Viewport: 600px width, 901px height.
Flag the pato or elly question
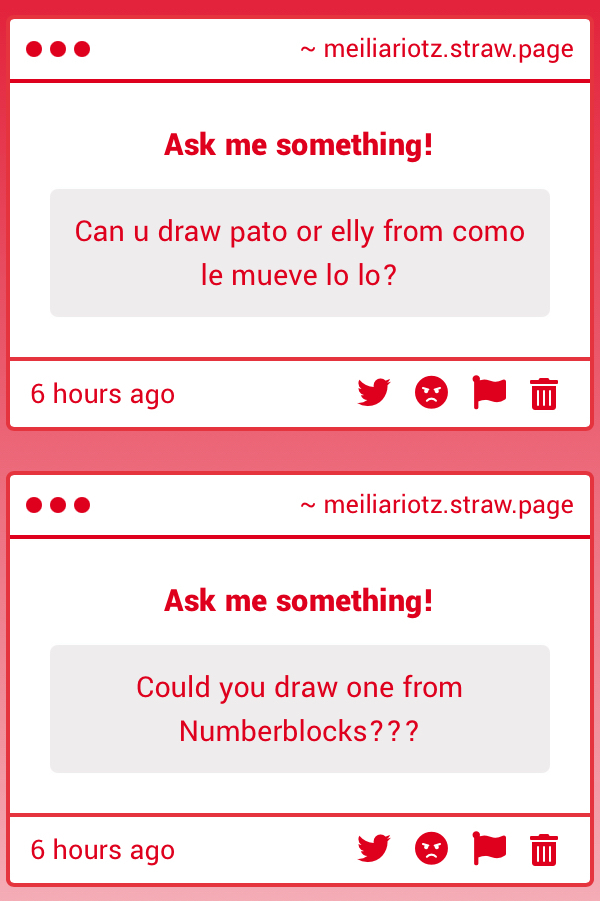[489, 393]
